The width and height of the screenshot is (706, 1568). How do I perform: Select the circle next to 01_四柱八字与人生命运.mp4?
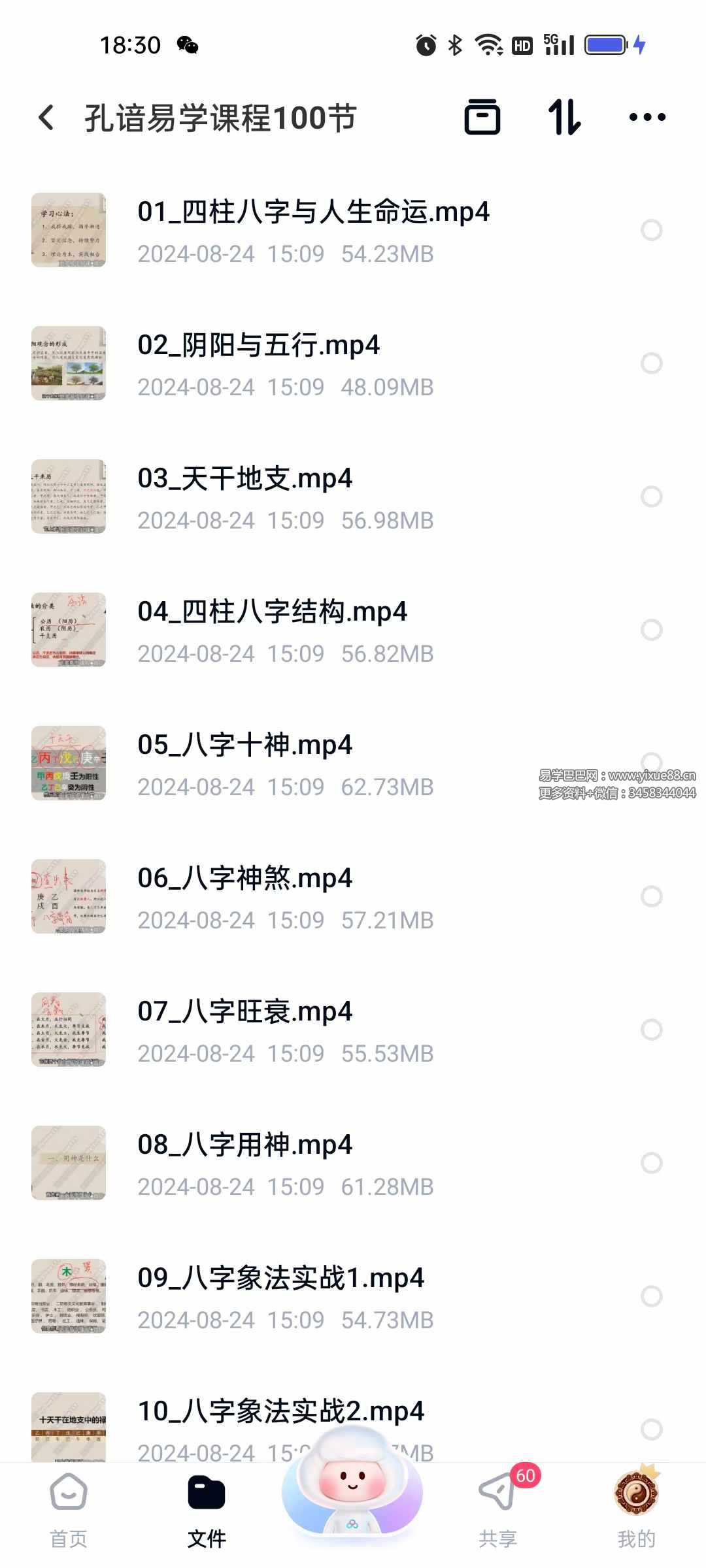point(652,230)
